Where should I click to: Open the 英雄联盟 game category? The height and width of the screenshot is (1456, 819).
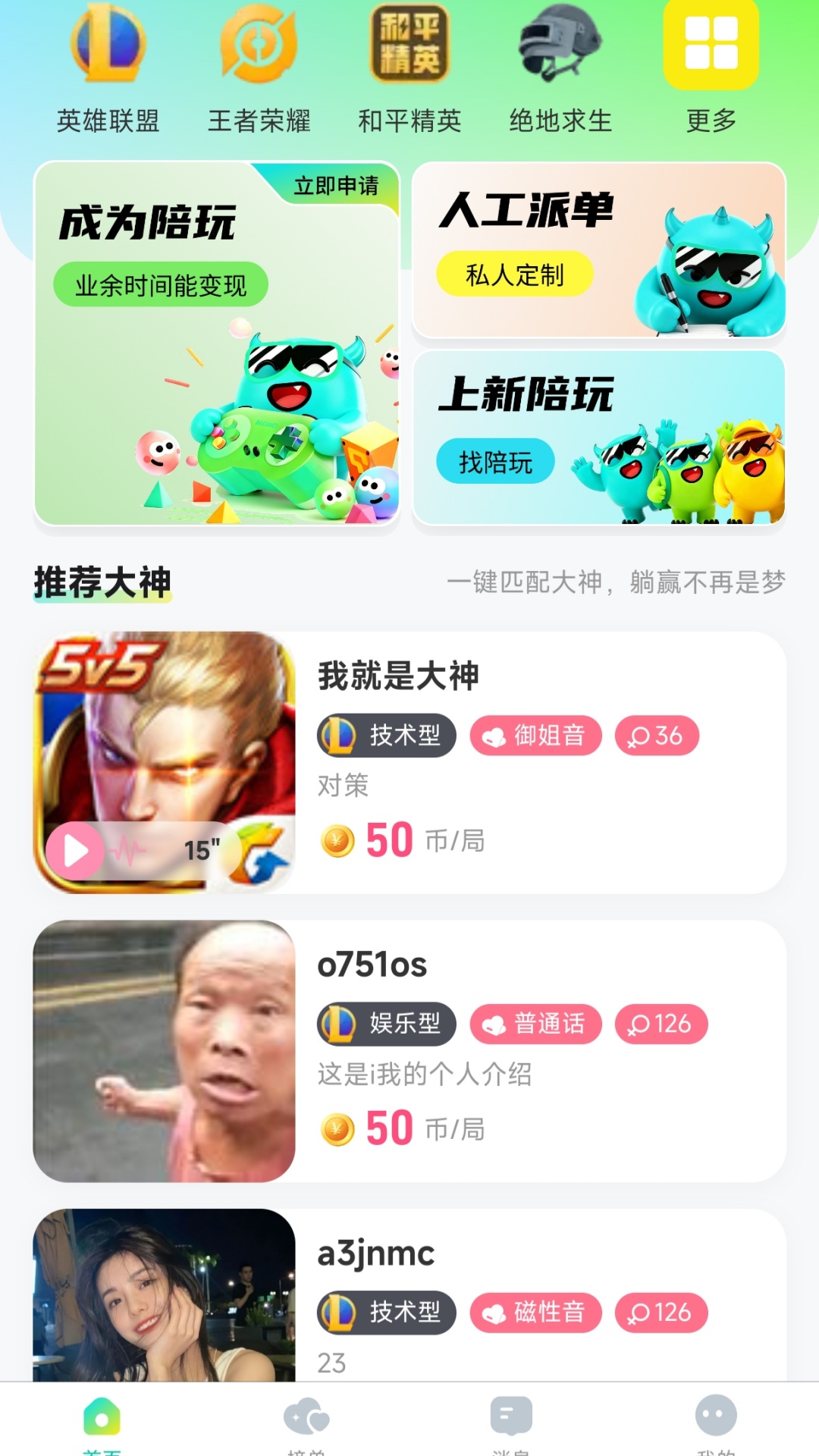pyautogui.click(x=108, y=67)
